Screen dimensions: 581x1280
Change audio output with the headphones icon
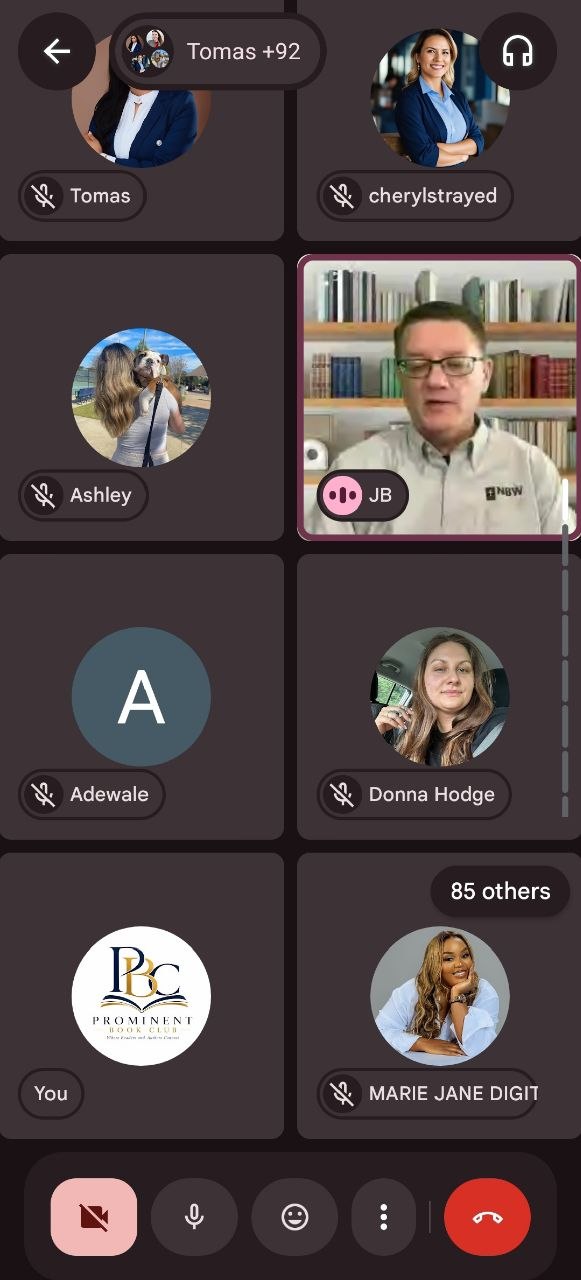tap(517, 51)
